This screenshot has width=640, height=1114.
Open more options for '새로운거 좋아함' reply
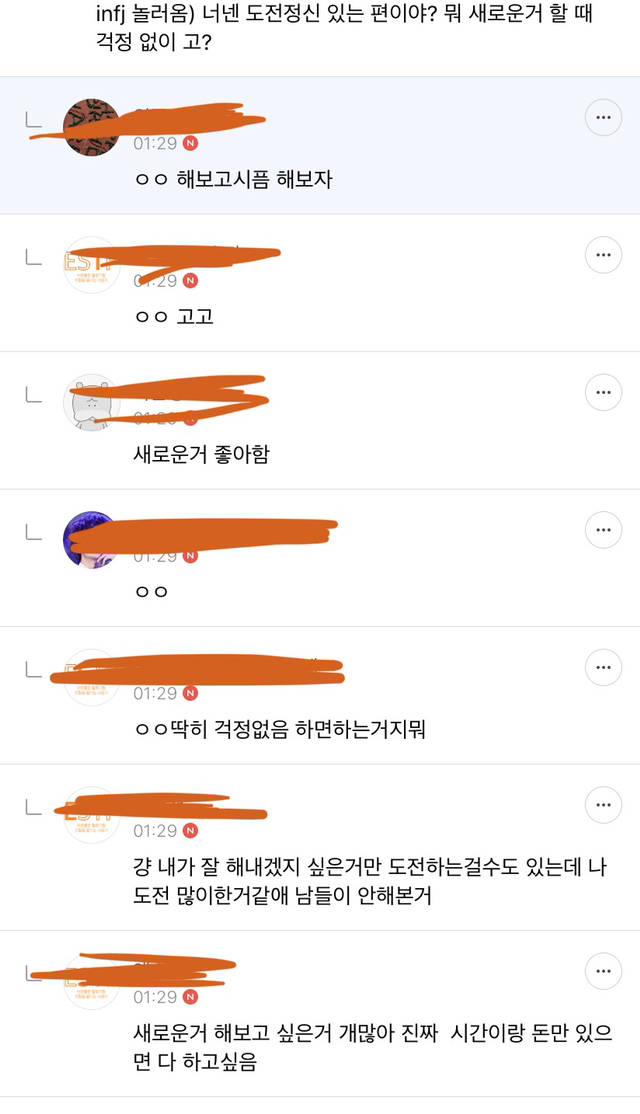click(x=603, y=392)
